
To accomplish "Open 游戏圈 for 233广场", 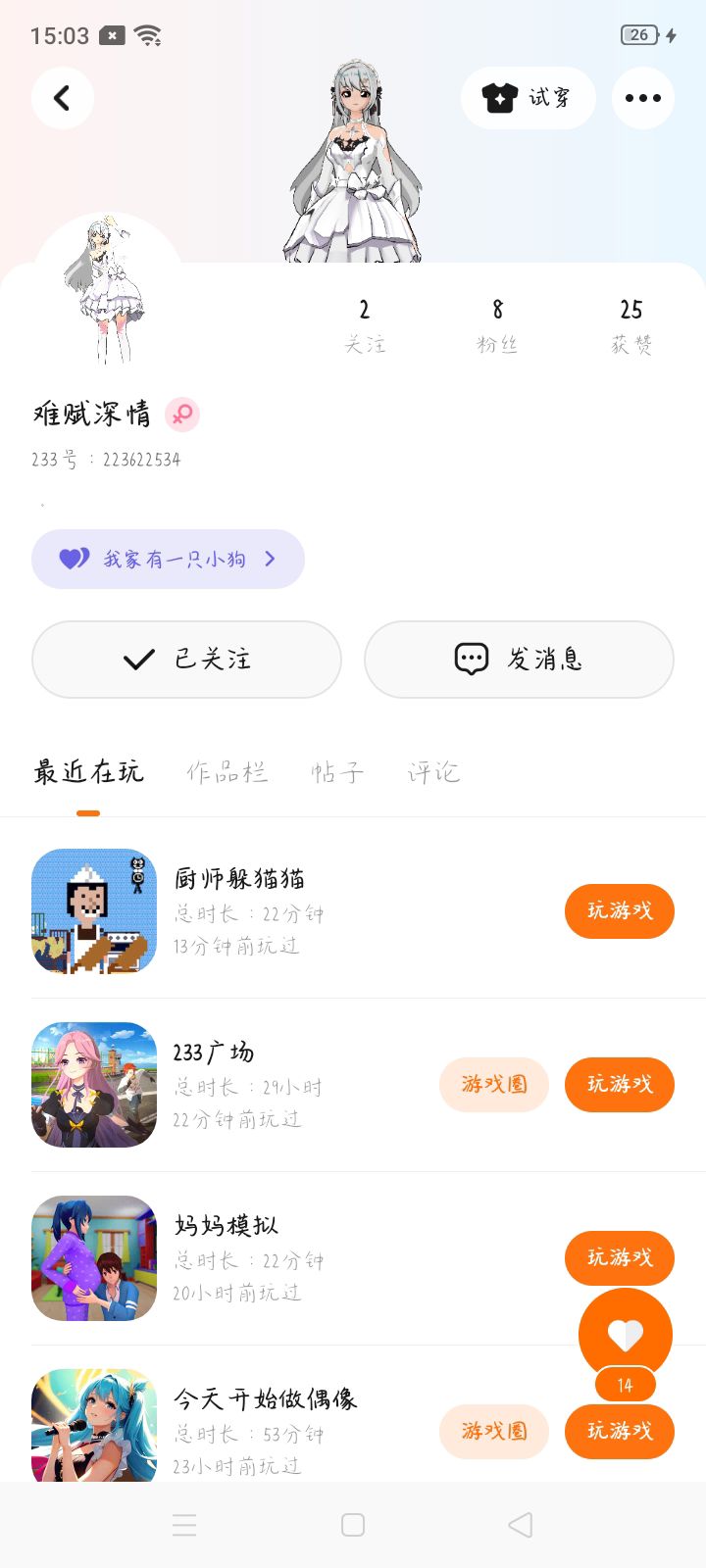I will (x=493, y=1085).
